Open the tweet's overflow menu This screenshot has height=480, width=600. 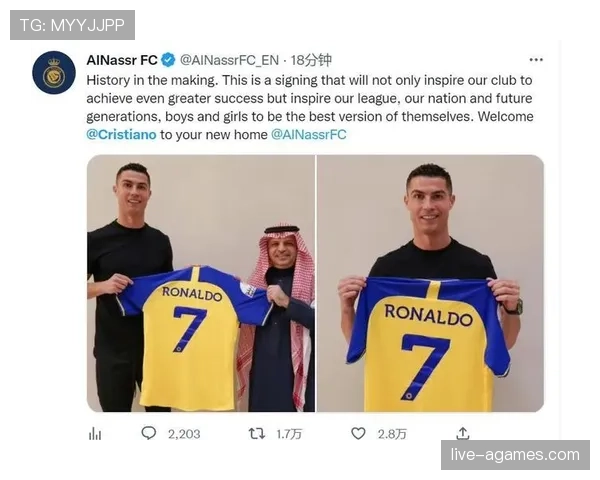(x=536, y=59)
